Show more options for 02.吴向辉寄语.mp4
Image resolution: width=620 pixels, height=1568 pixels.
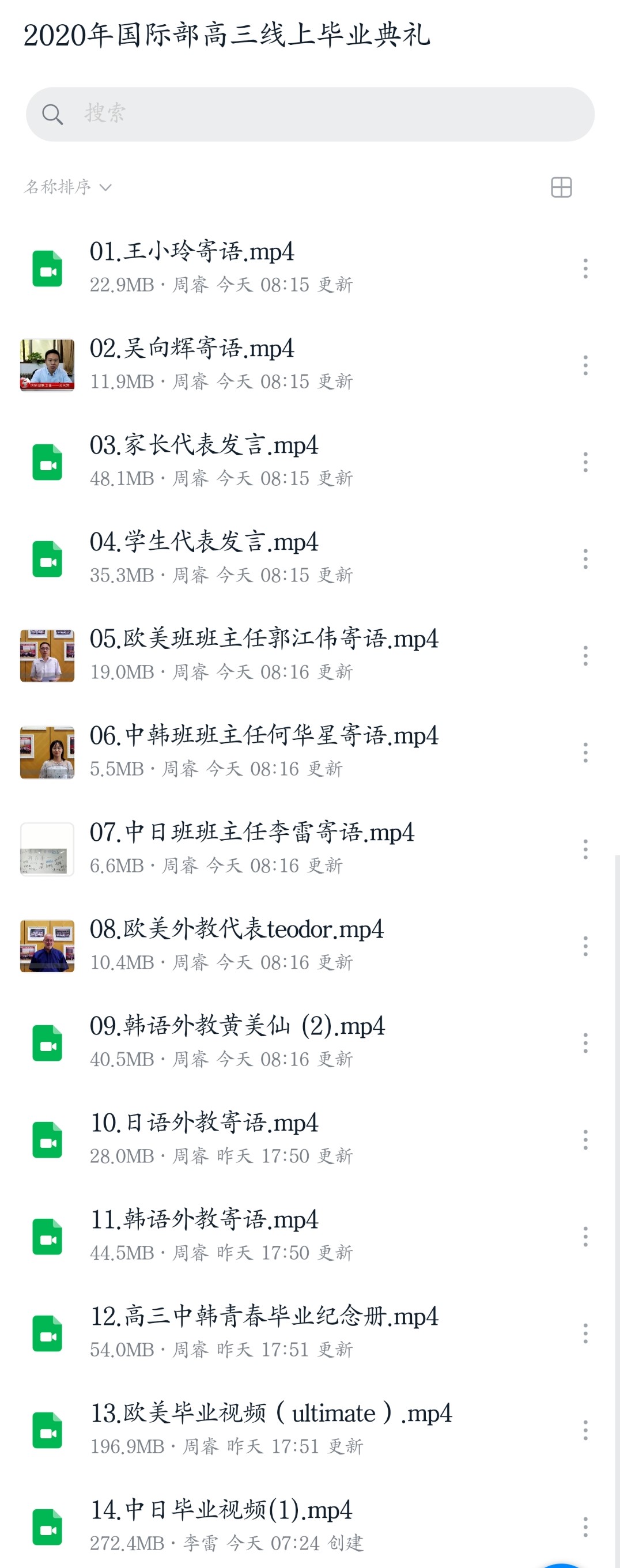point(585,365)
